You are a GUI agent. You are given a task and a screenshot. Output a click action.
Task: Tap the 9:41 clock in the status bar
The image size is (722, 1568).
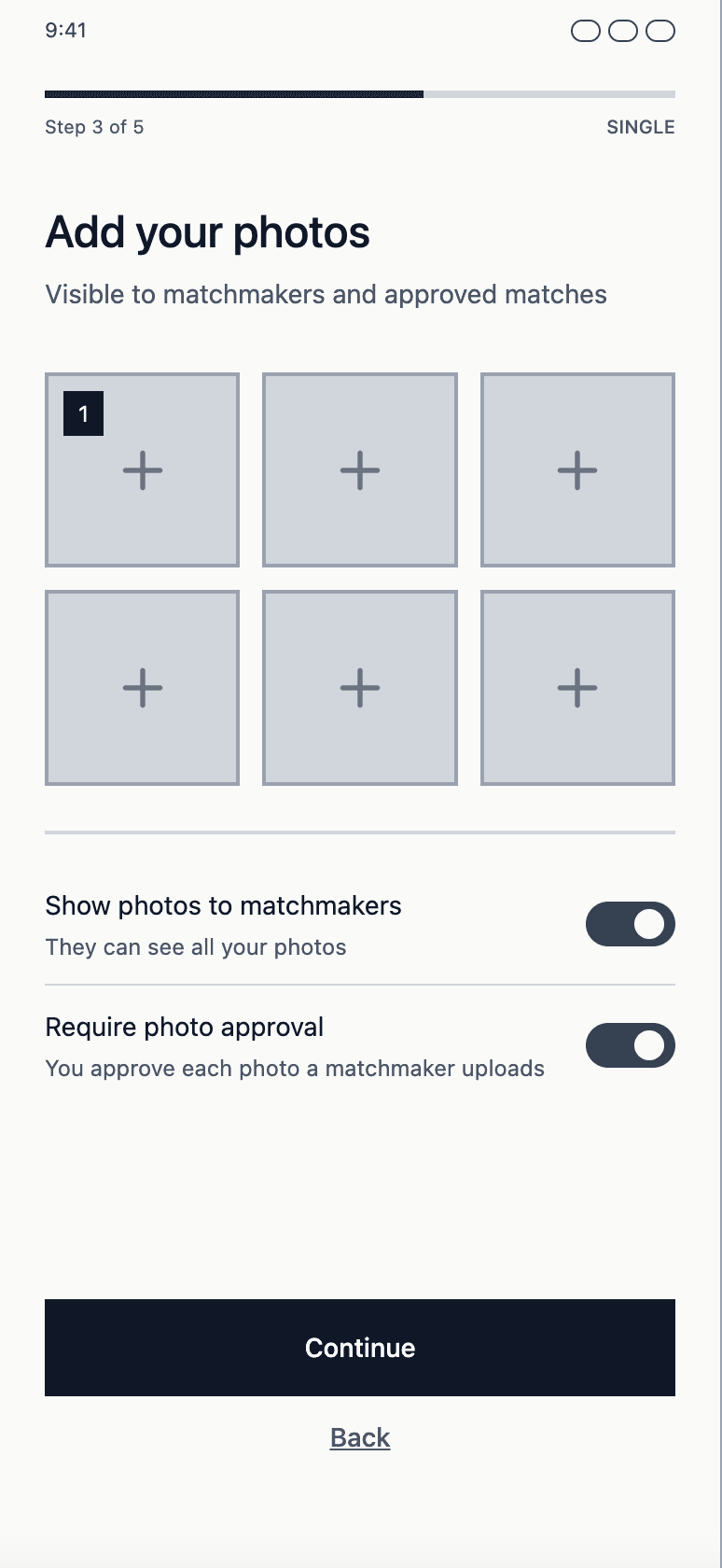point(65,30)
